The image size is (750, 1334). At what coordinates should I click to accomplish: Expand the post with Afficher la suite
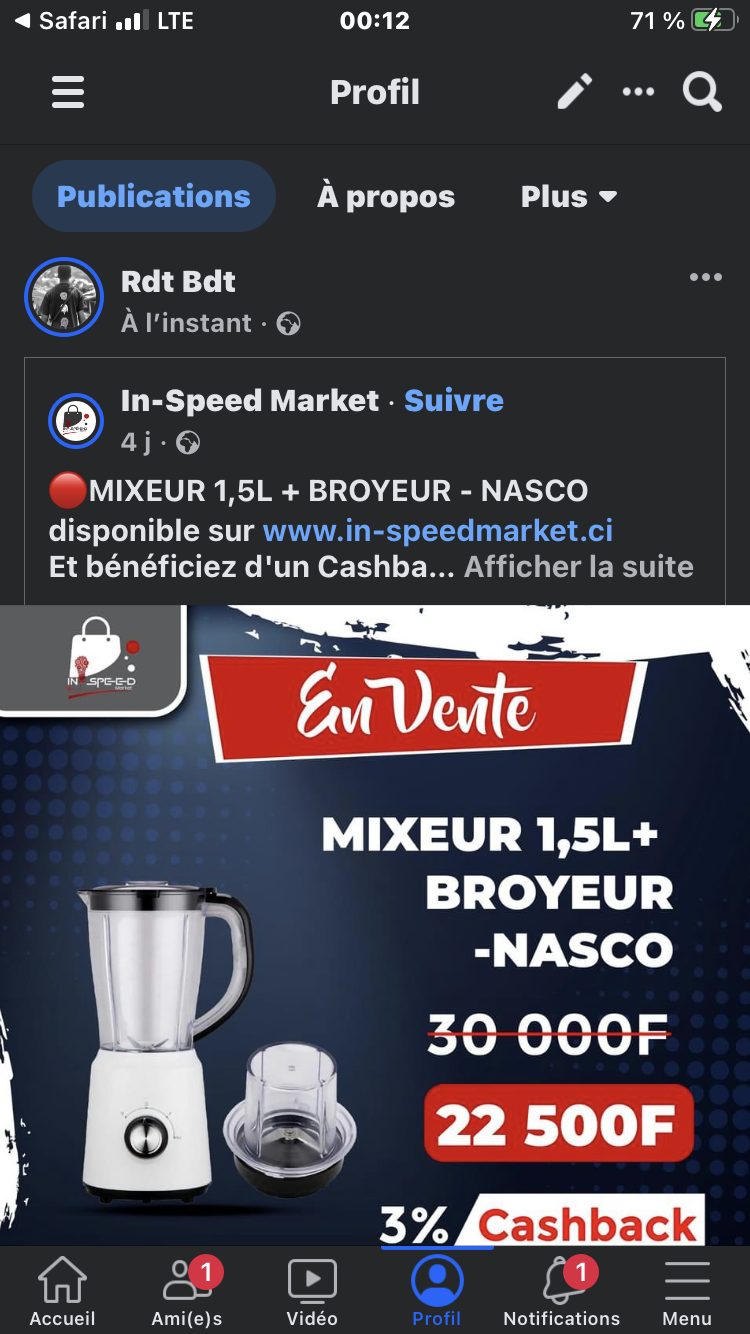(578, 567)
